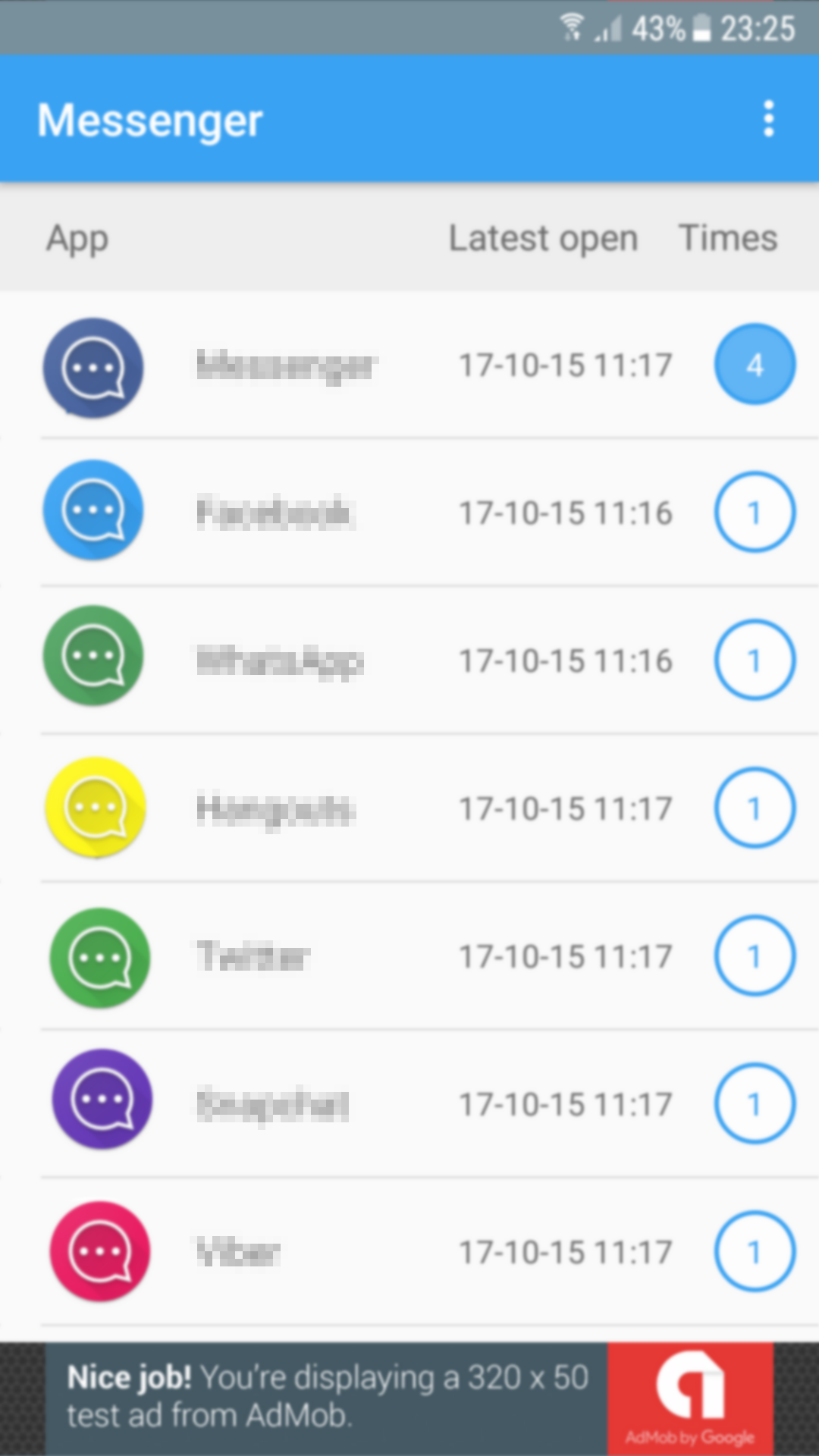Open the Messenger app icon
Image resolution: width=819 pixels, height=1456 pixels.
93,368
